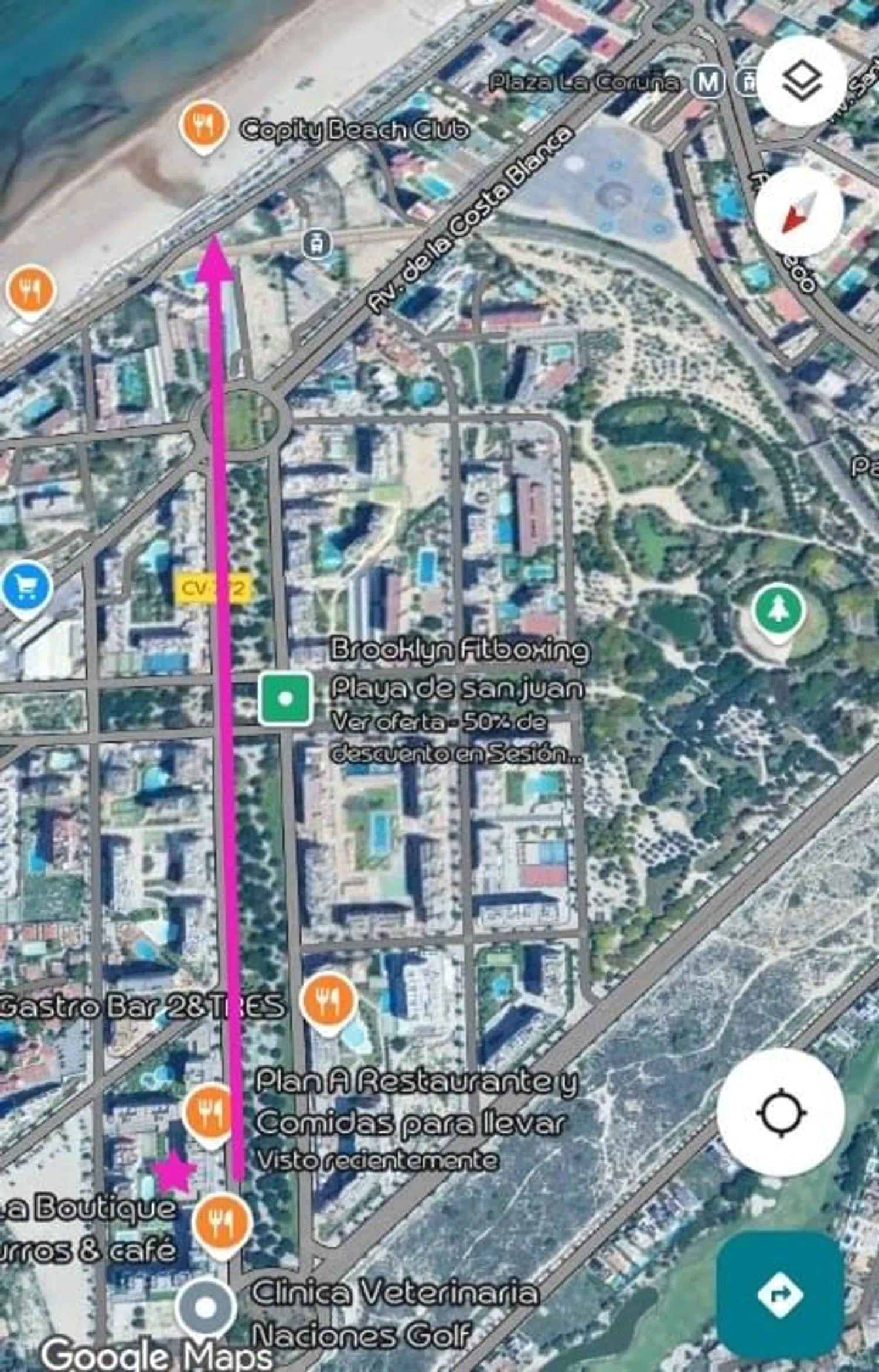Open Clínica Veterinaria Naciones Golf marker

coord(206,1306)
